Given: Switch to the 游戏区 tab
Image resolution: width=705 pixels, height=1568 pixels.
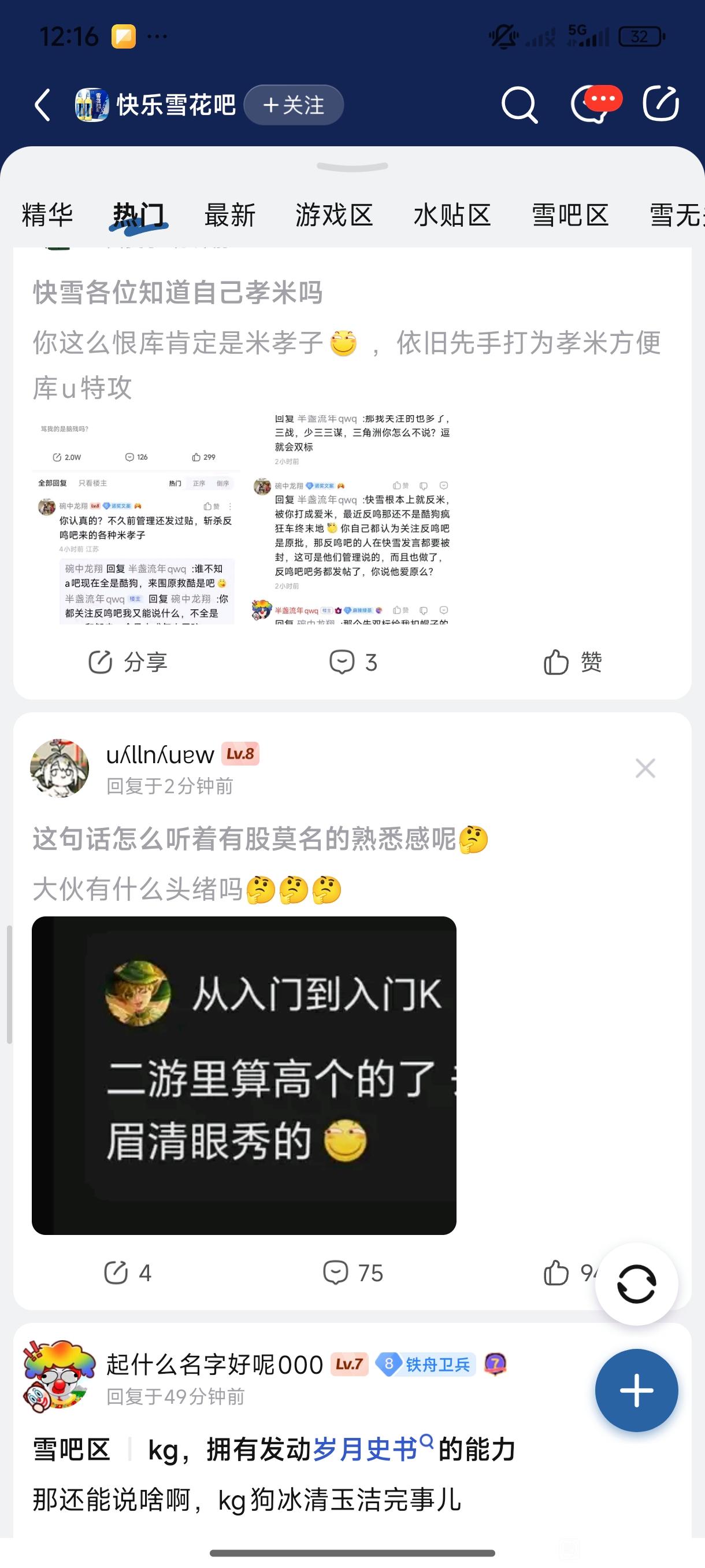Looking at the screenshot, I should tap(335, 215).
